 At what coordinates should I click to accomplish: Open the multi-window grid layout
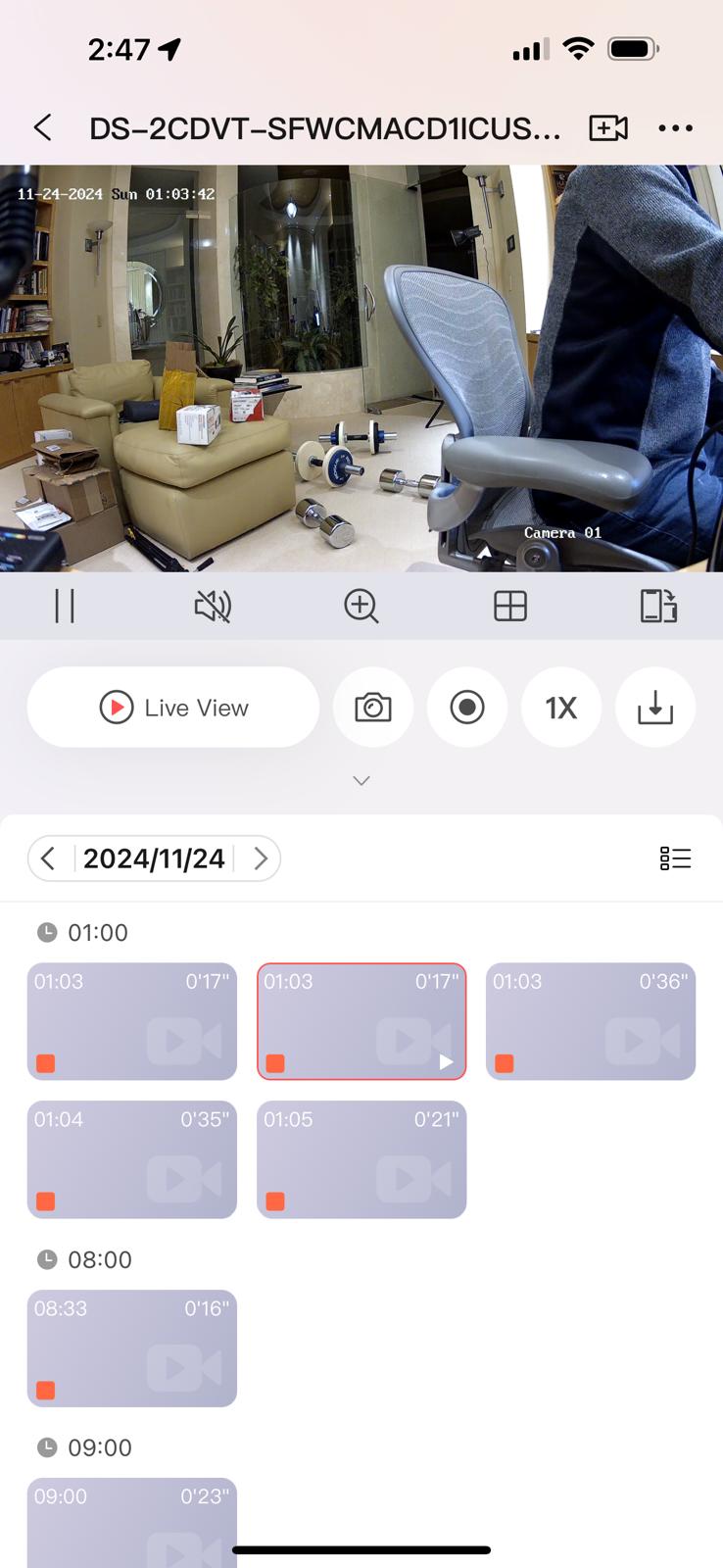point(510,606)
